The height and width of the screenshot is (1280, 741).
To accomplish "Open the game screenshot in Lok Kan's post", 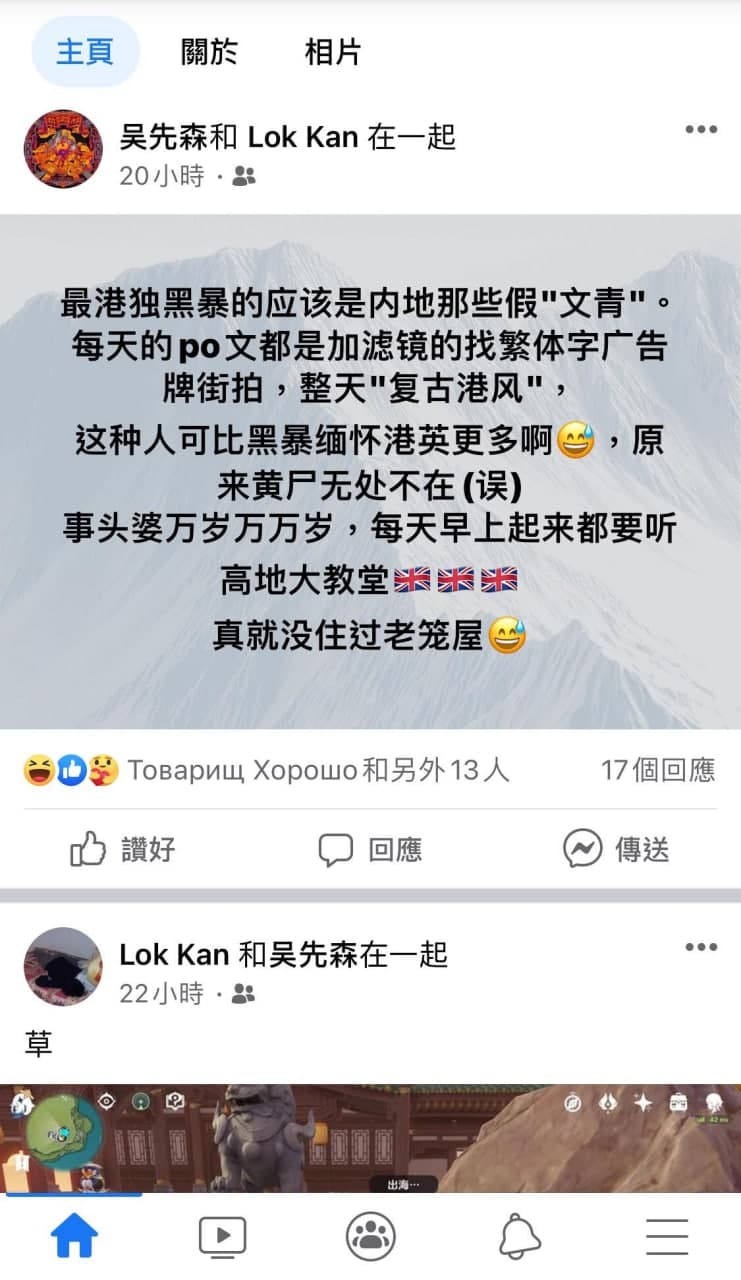I will tap(370, 1138).
